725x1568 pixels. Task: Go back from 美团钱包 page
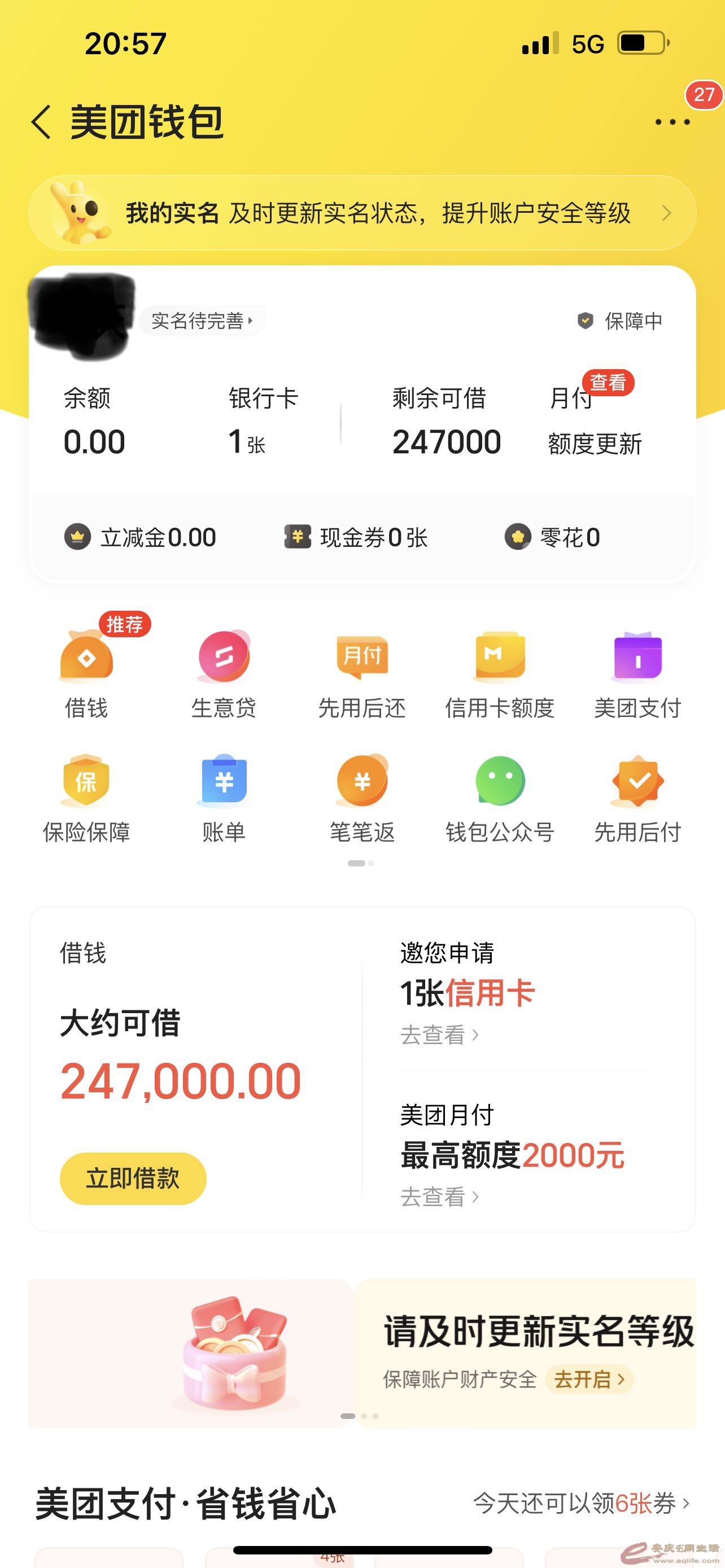41,122
